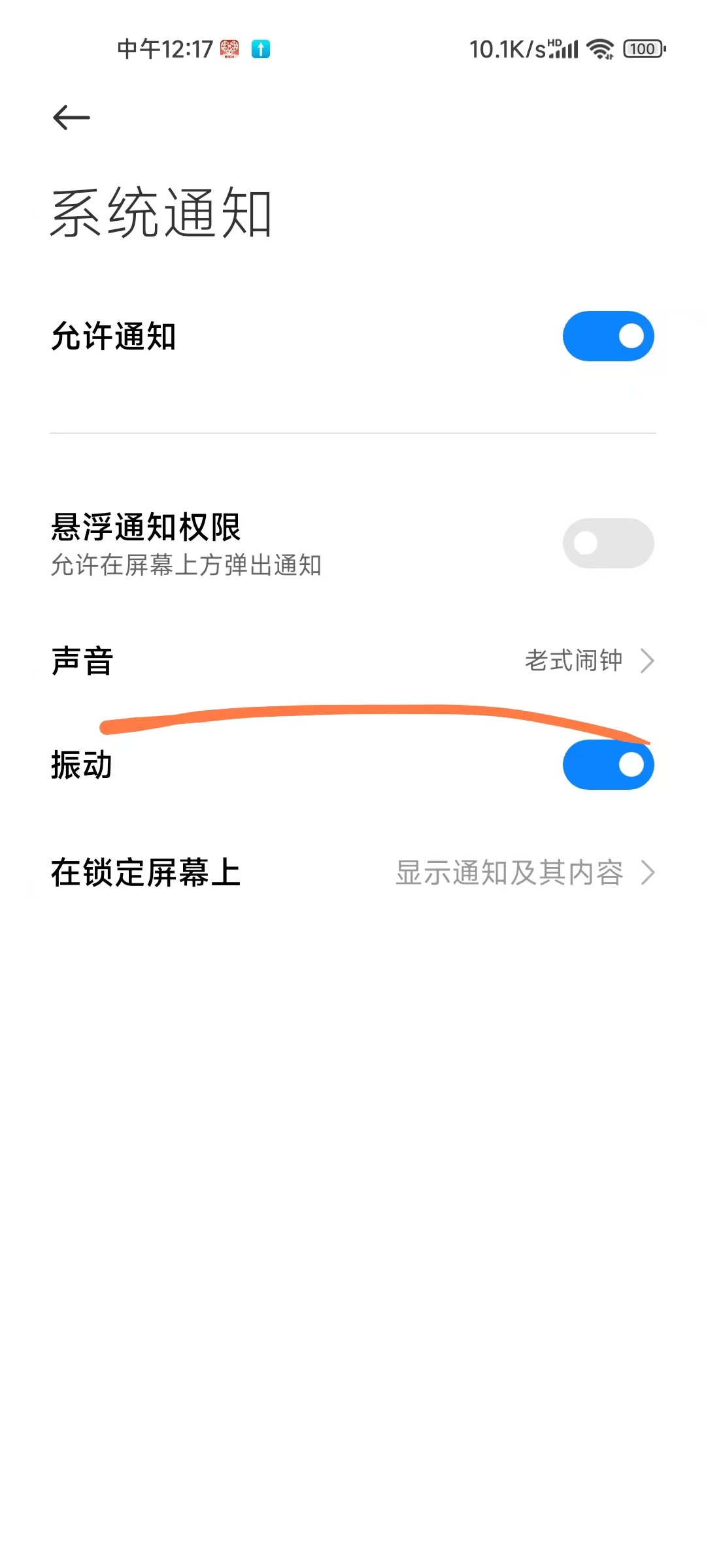
Task: Turn off the 允许通知 switch
Action: [608, 336]
